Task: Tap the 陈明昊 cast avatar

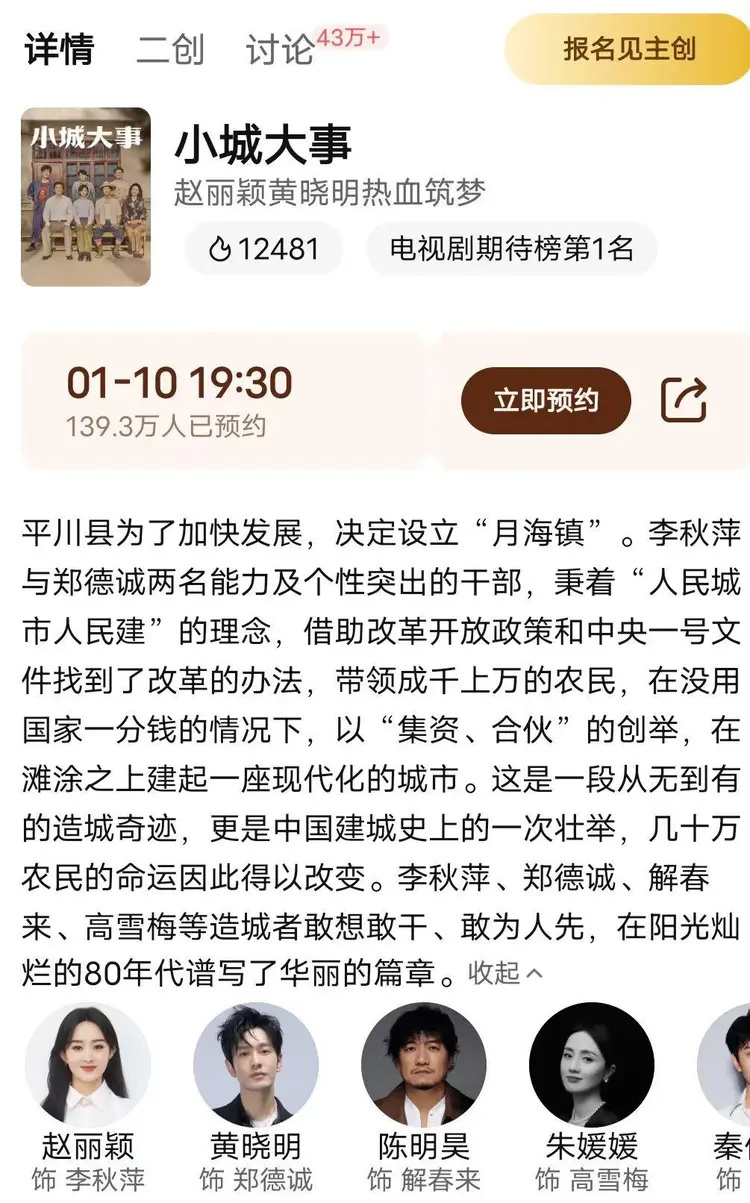Action: click(424, 1063)
